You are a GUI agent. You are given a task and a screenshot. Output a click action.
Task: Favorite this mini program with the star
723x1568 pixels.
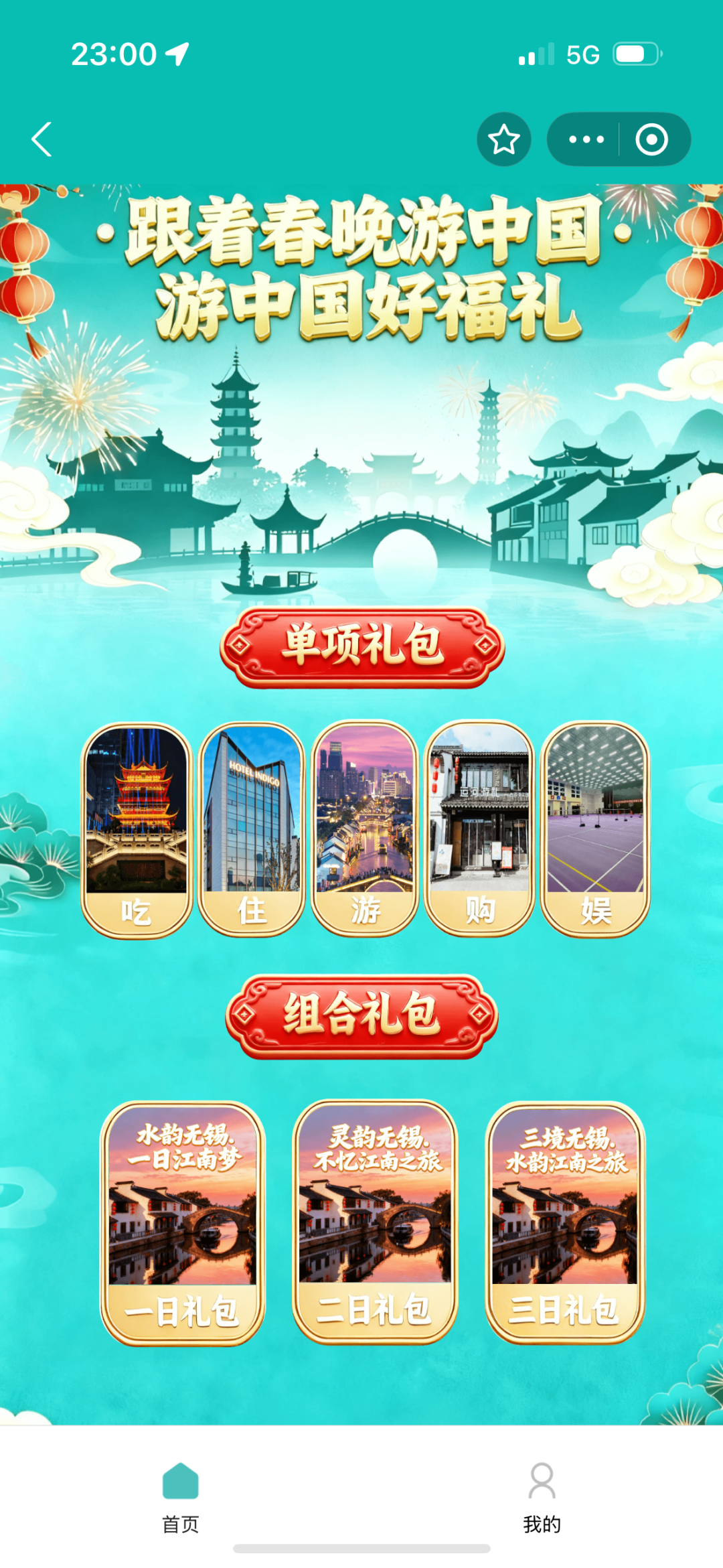(x=503, y=139)
